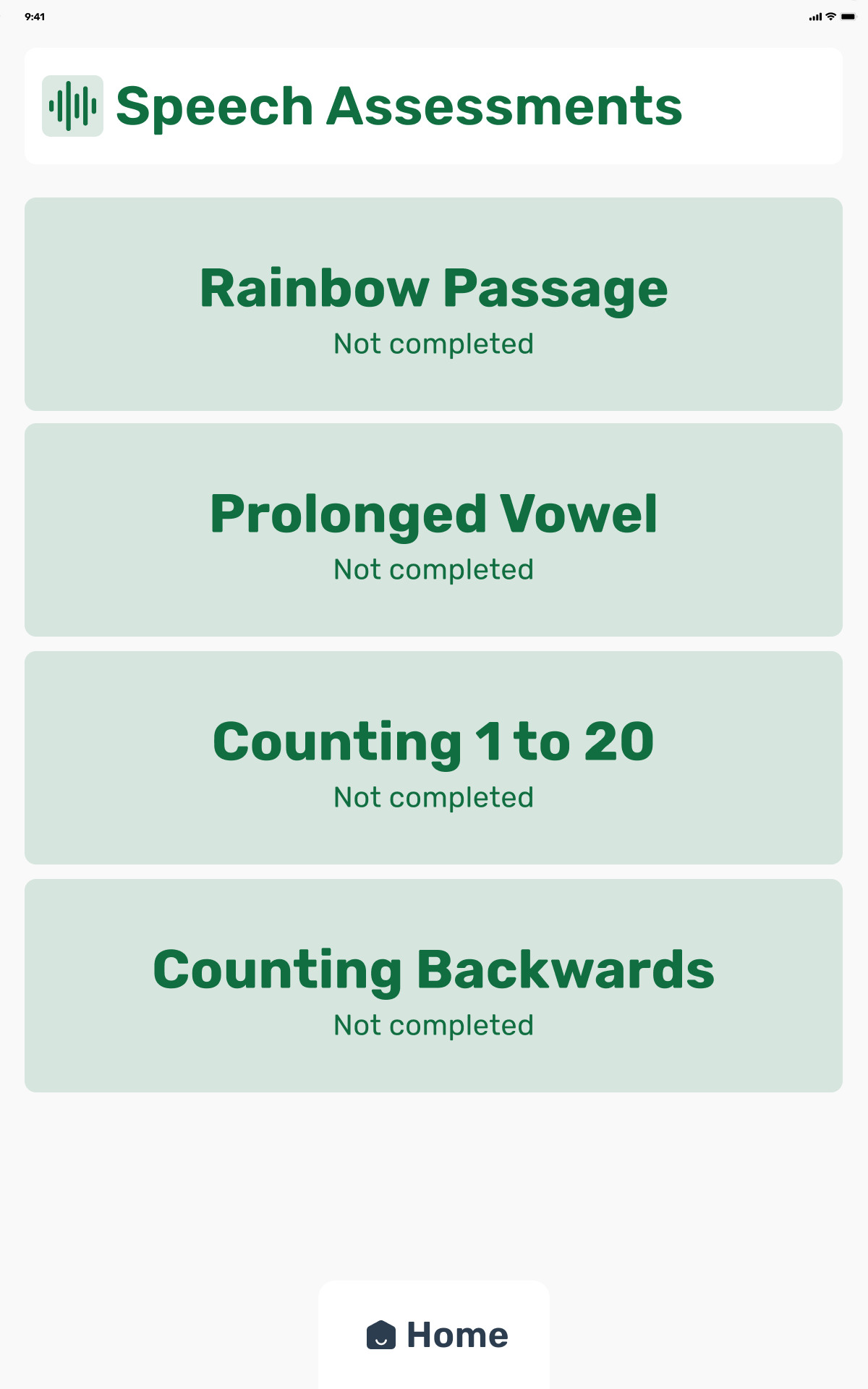This screenshot has width=868, height=1389.
Task: Open the Rainbow Passage assessment
Action: pyautogui.click(x=433, y=304)
